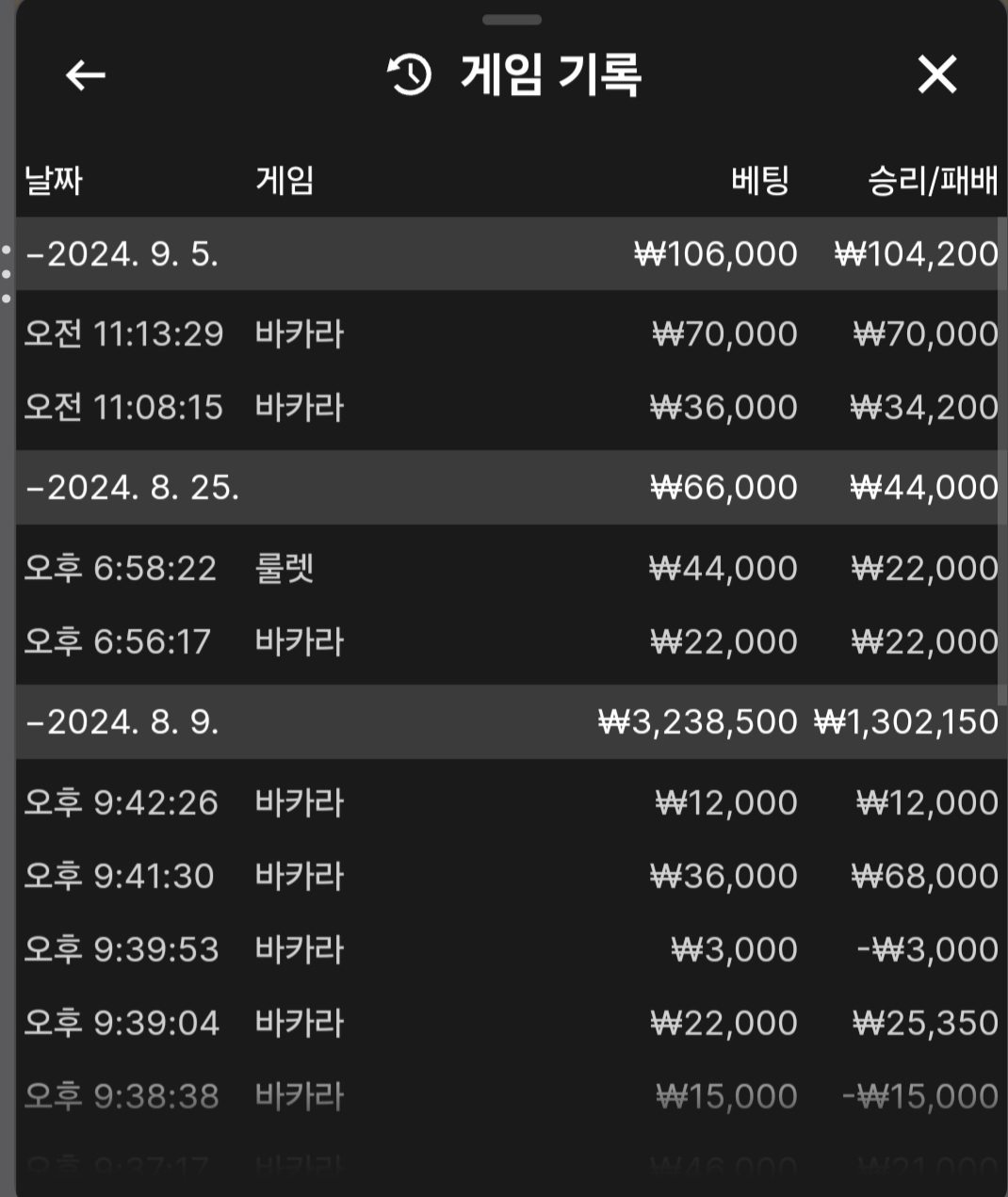
Task: Collapse the 2024. 9. 5. date group
Action: click(x=122, y=254)
